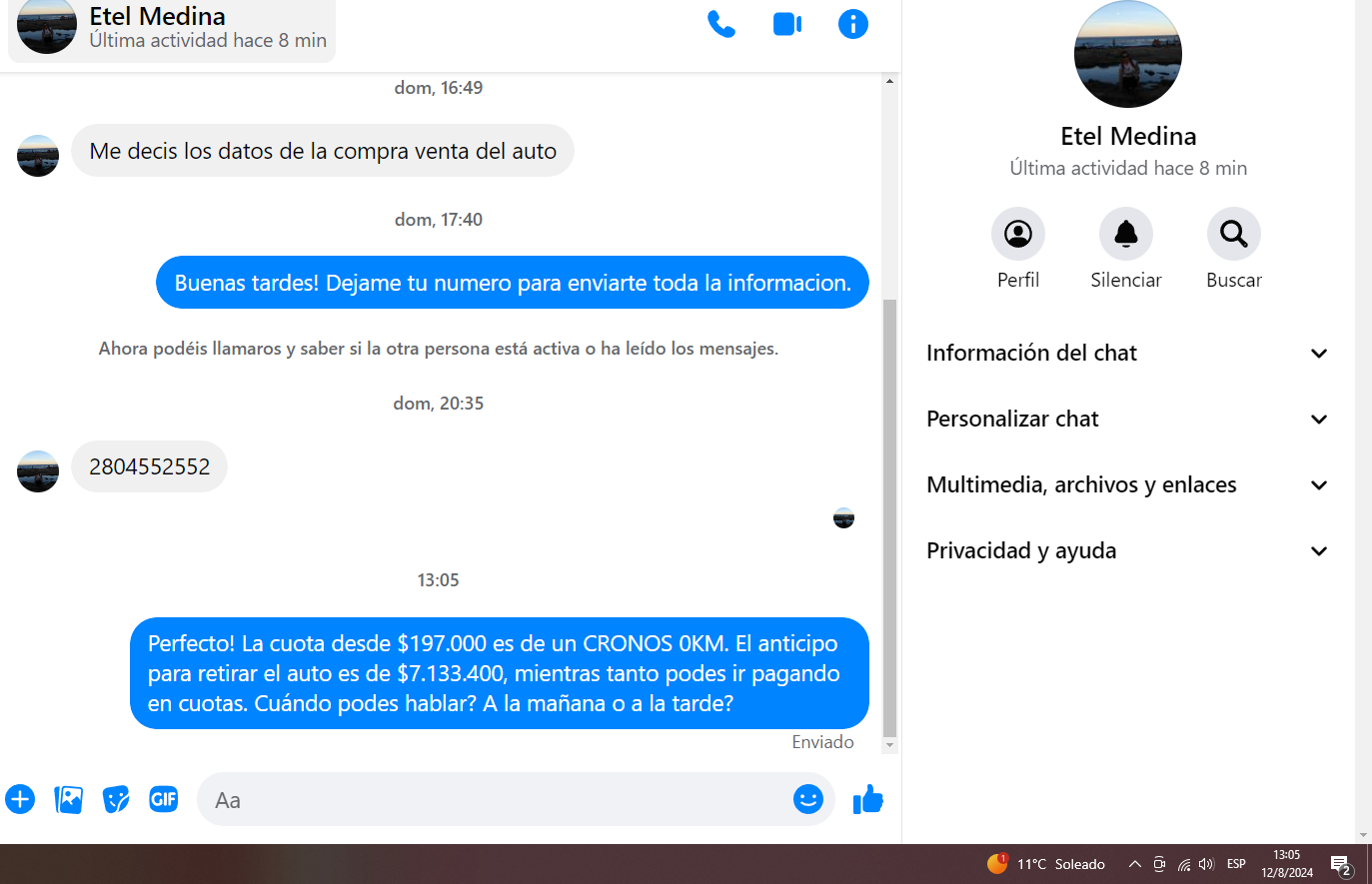Screen dimensions: 1372x884
Task: Attach a photo or file
Action: point(68,799)
